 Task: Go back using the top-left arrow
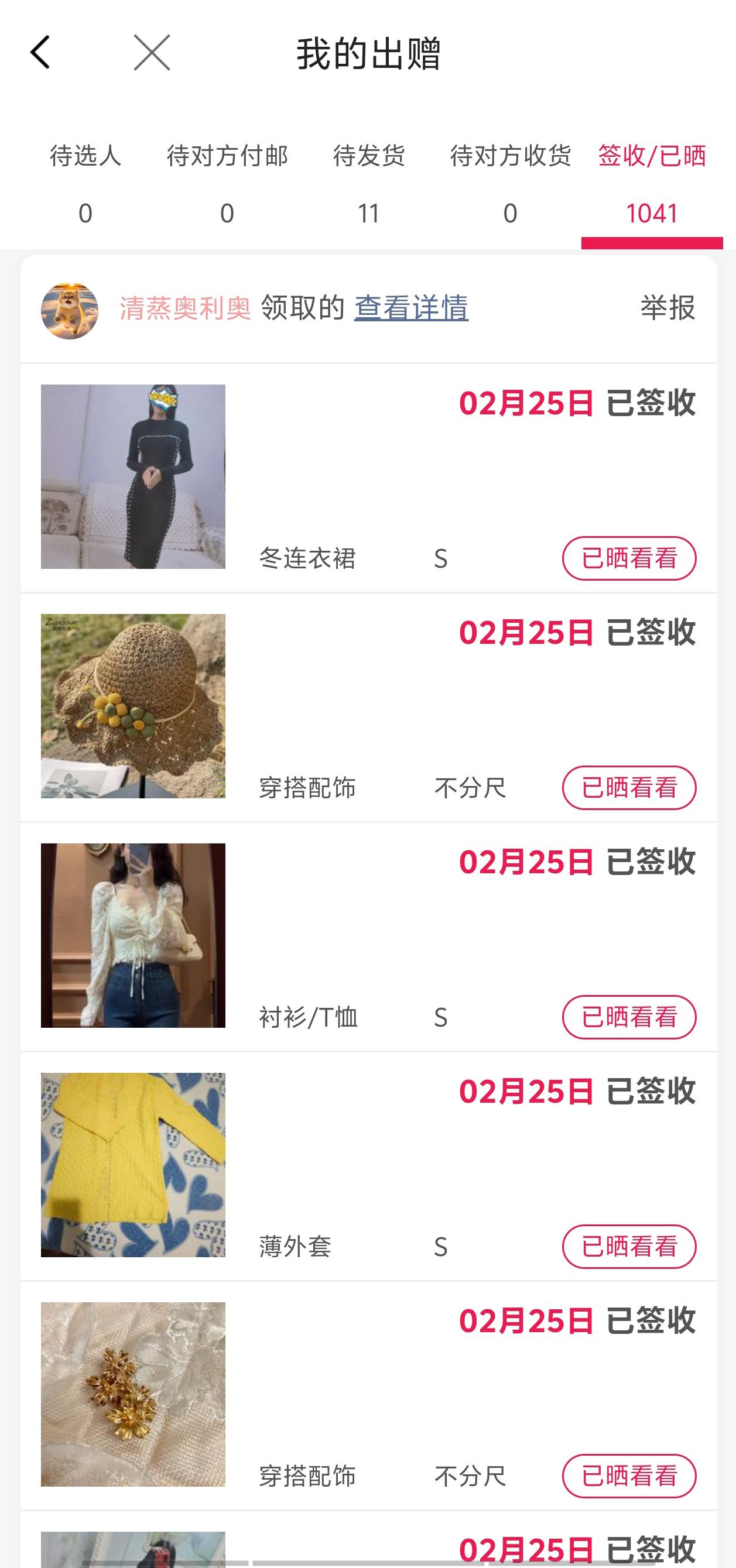[x=40, y=52]
